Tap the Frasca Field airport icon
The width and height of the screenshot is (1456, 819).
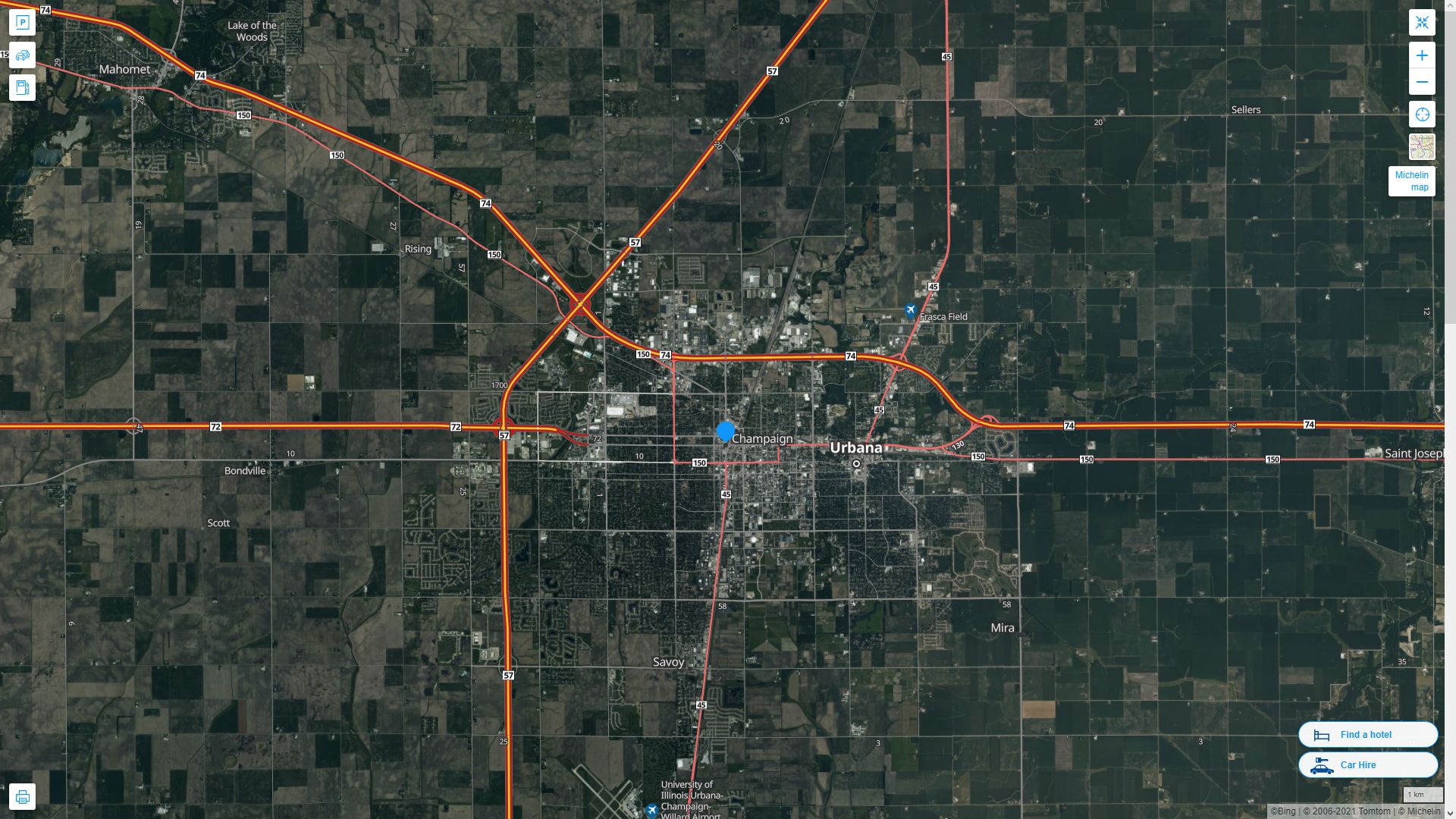point(911,311)
